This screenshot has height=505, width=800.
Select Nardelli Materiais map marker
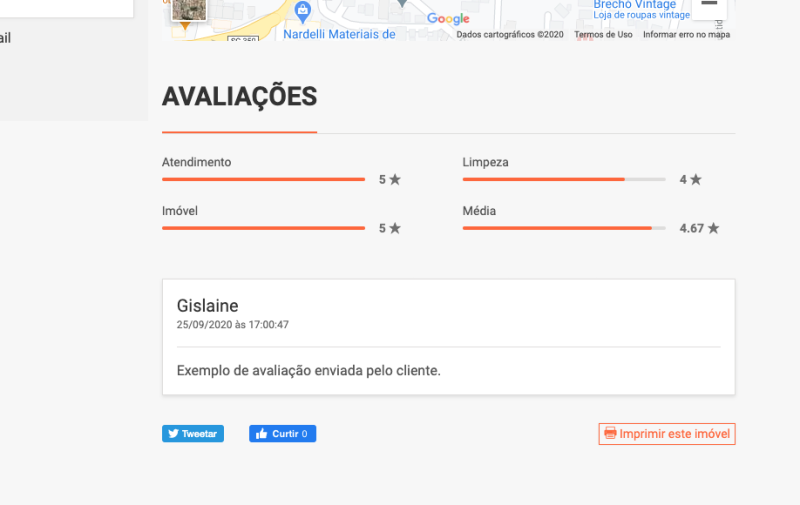(x=303, y=11)
